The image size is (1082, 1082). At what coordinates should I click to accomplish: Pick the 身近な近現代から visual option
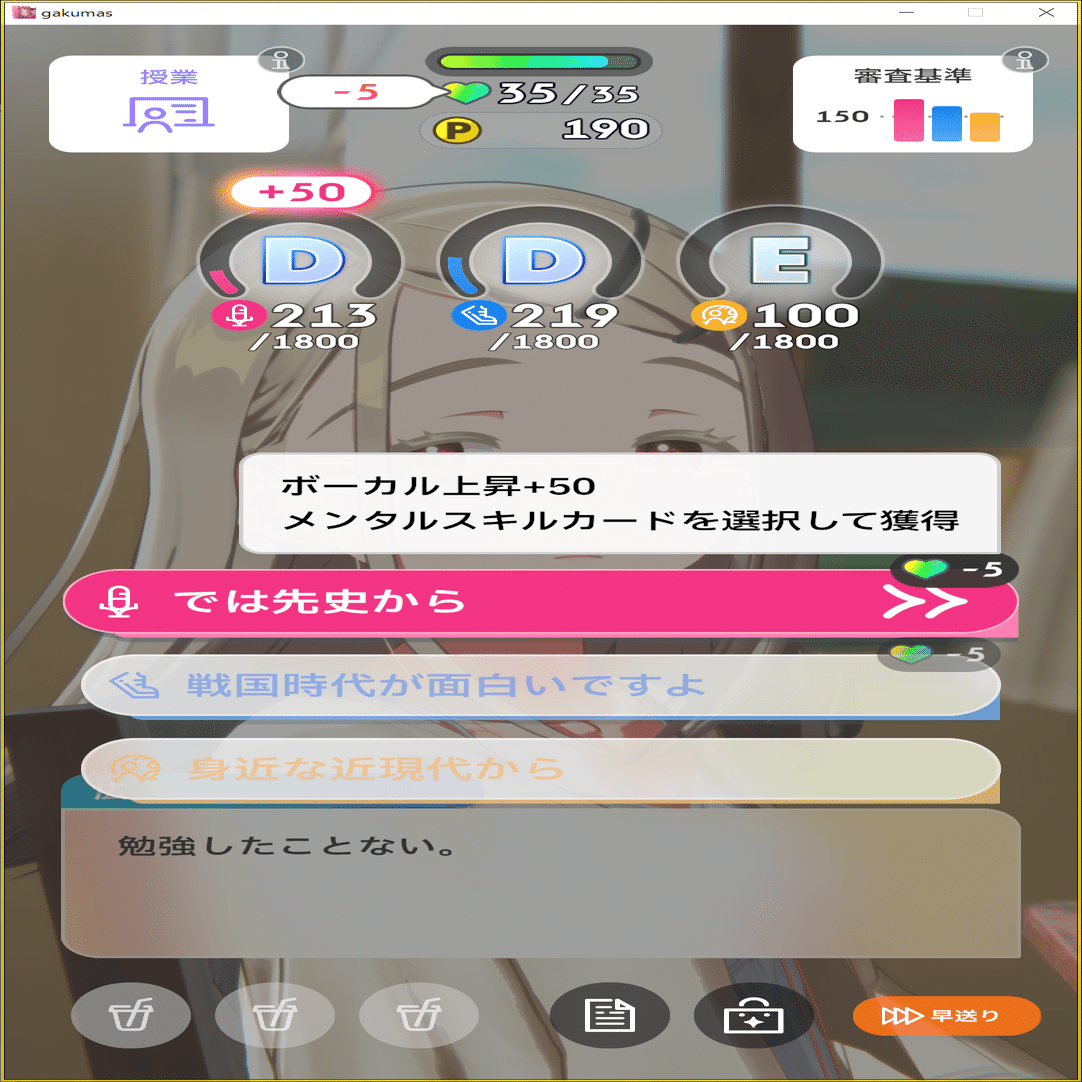(x=540, y=769)
